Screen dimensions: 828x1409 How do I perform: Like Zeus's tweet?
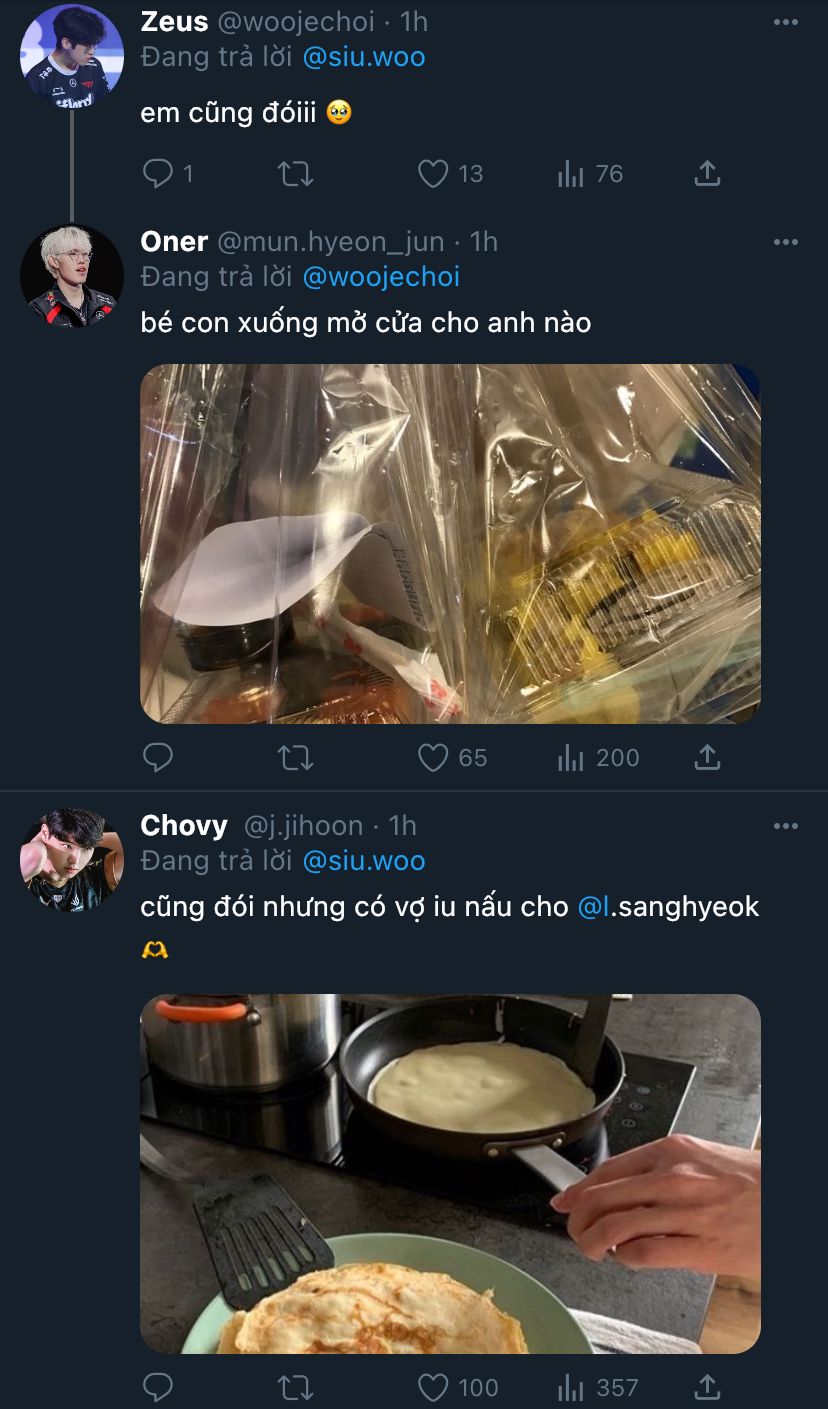(x=433, y=174)
